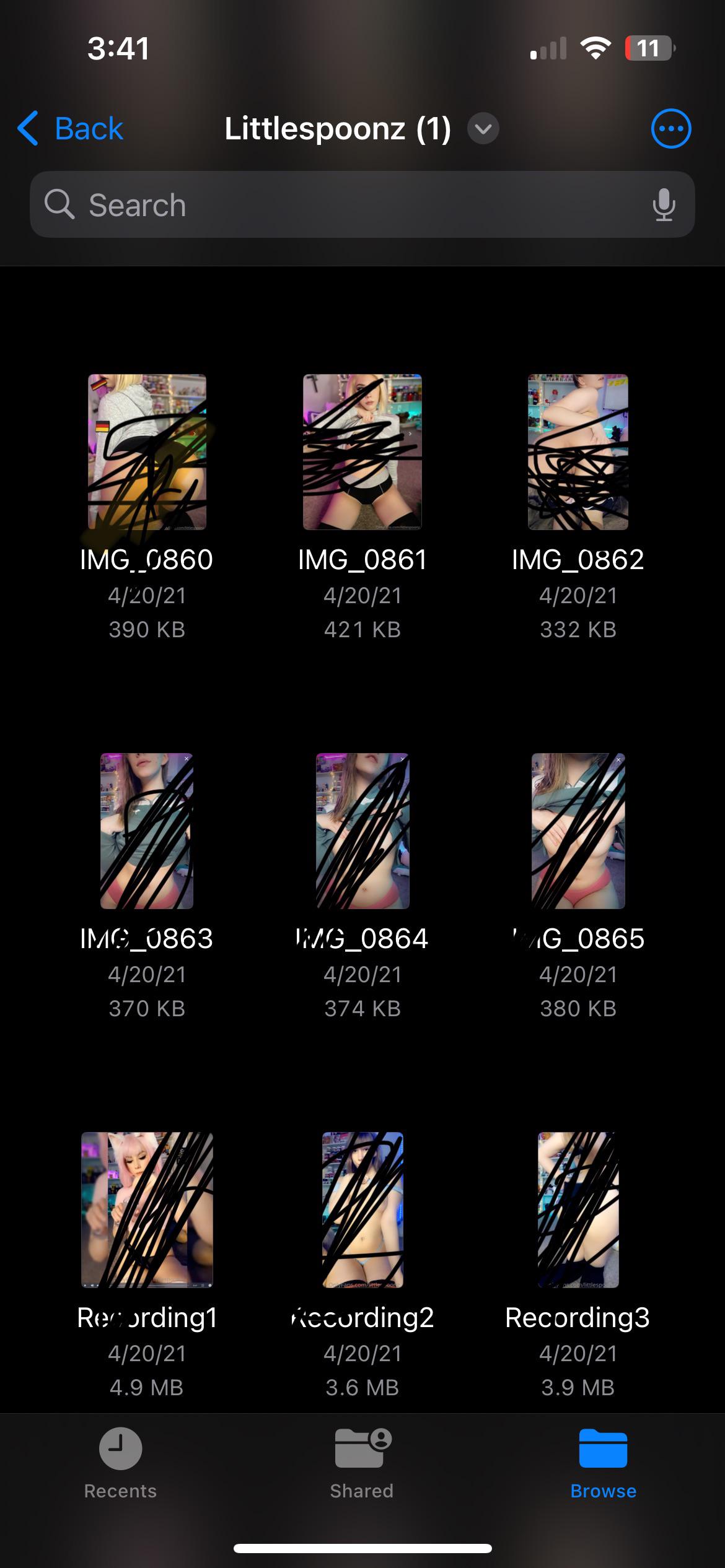Open file IMG_0864
725x1568 pixels.
pyautogui.click(x=362, y=831)
